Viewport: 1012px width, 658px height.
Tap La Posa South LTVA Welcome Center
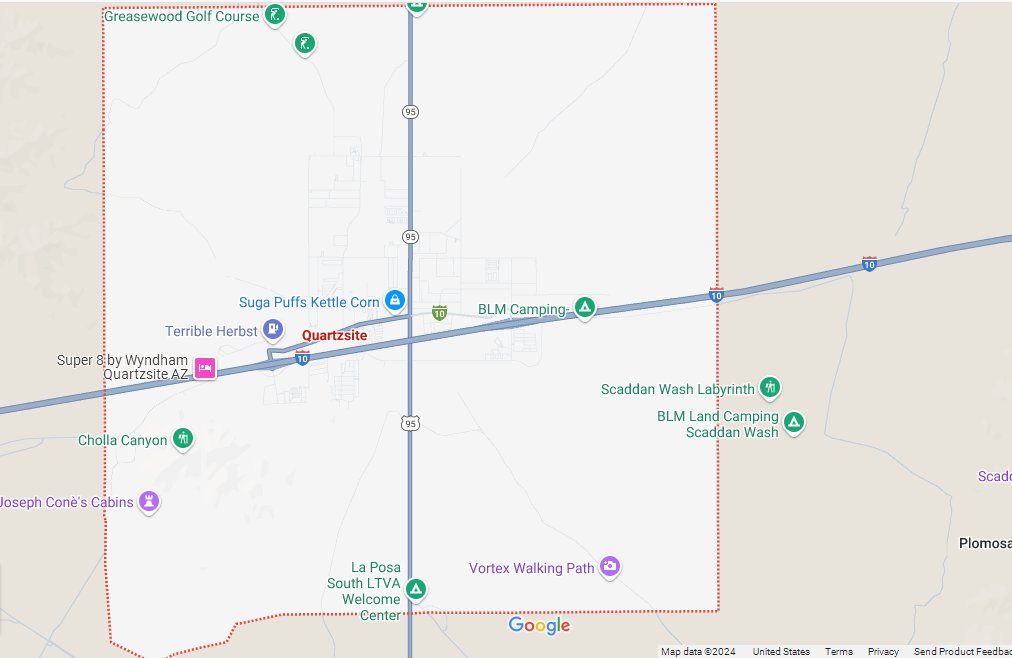[417, 589]
